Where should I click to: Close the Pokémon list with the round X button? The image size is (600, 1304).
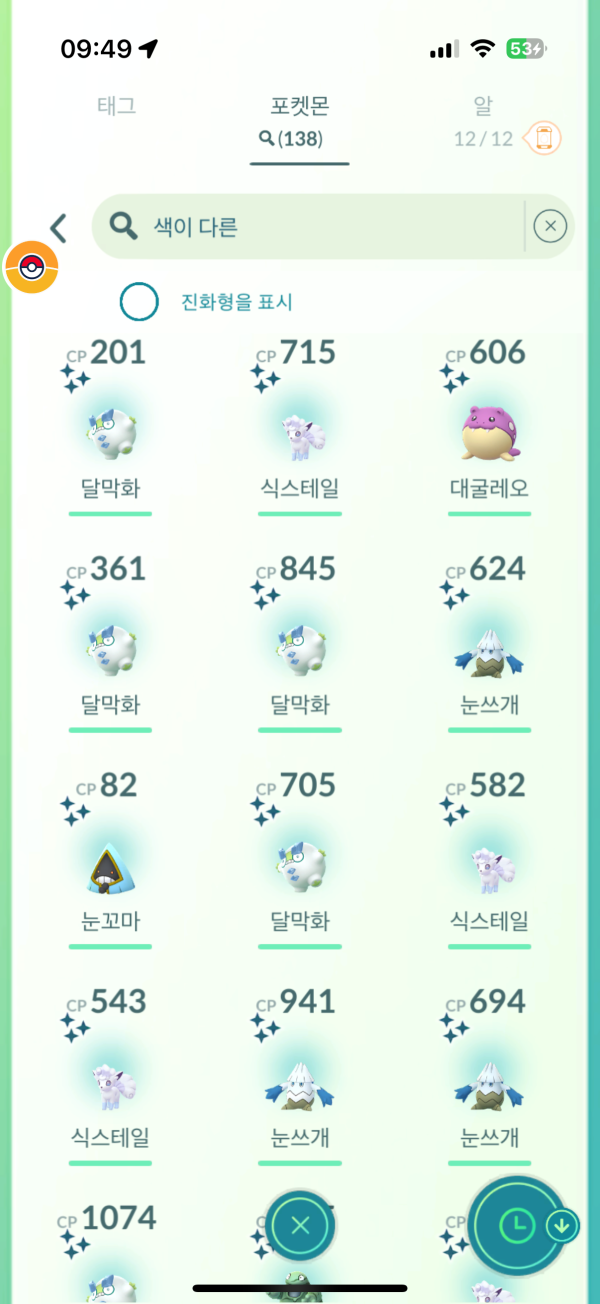point(300,1225)
